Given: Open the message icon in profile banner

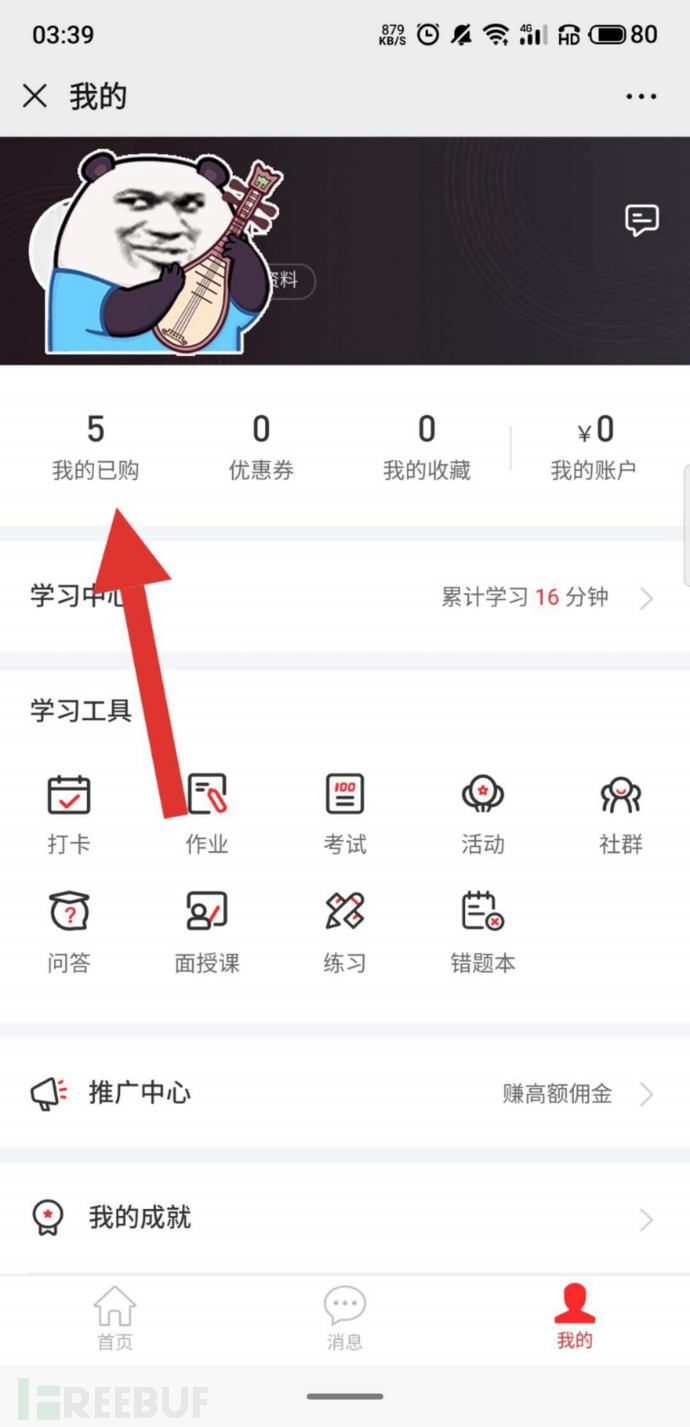Looking at the screenshot, I should click(642, 220).
